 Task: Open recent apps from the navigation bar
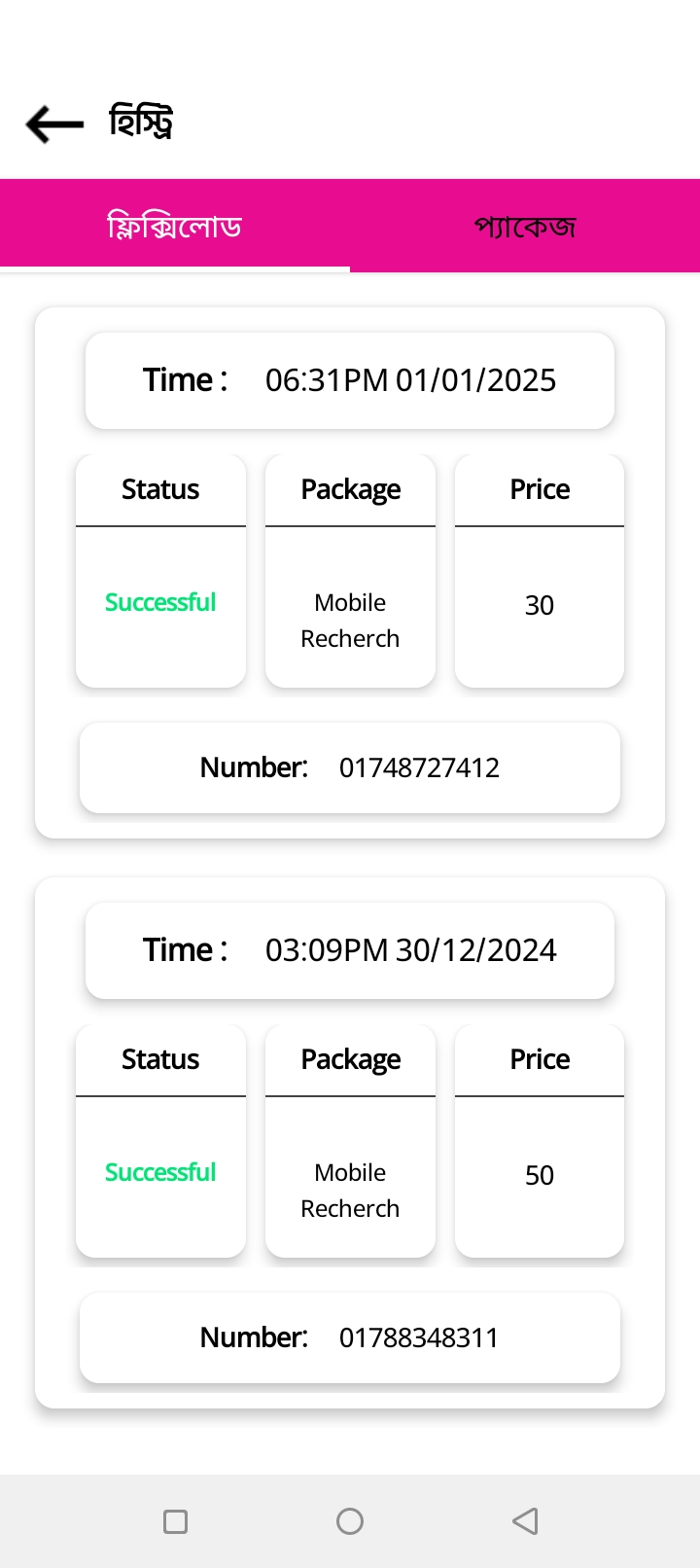pyautogui.click(x=176, y=1521)
